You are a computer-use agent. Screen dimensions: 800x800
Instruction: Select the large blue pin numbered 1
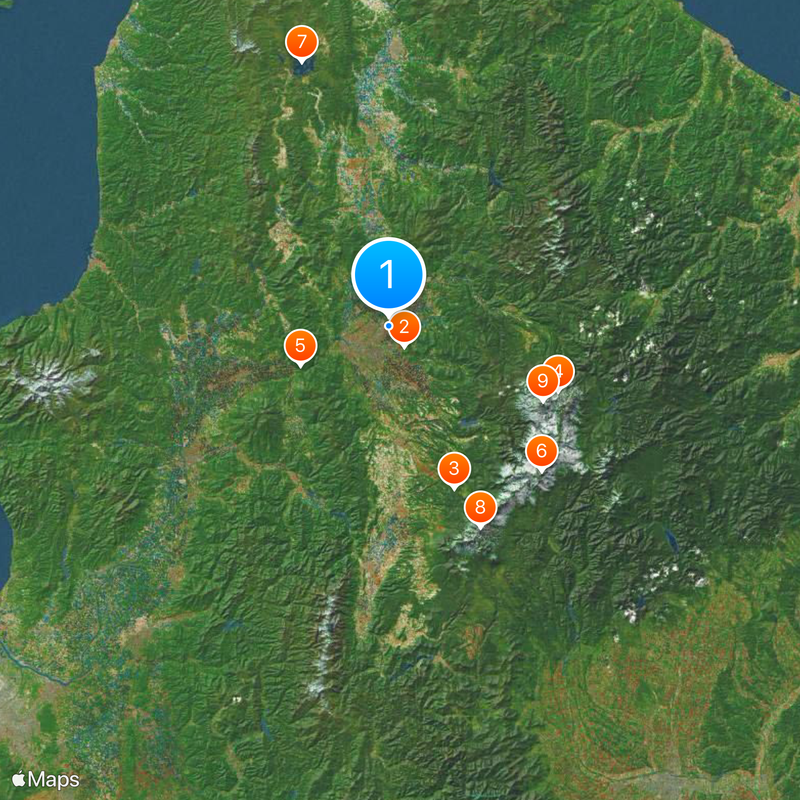pyautogui.click(x=389, y=274)
